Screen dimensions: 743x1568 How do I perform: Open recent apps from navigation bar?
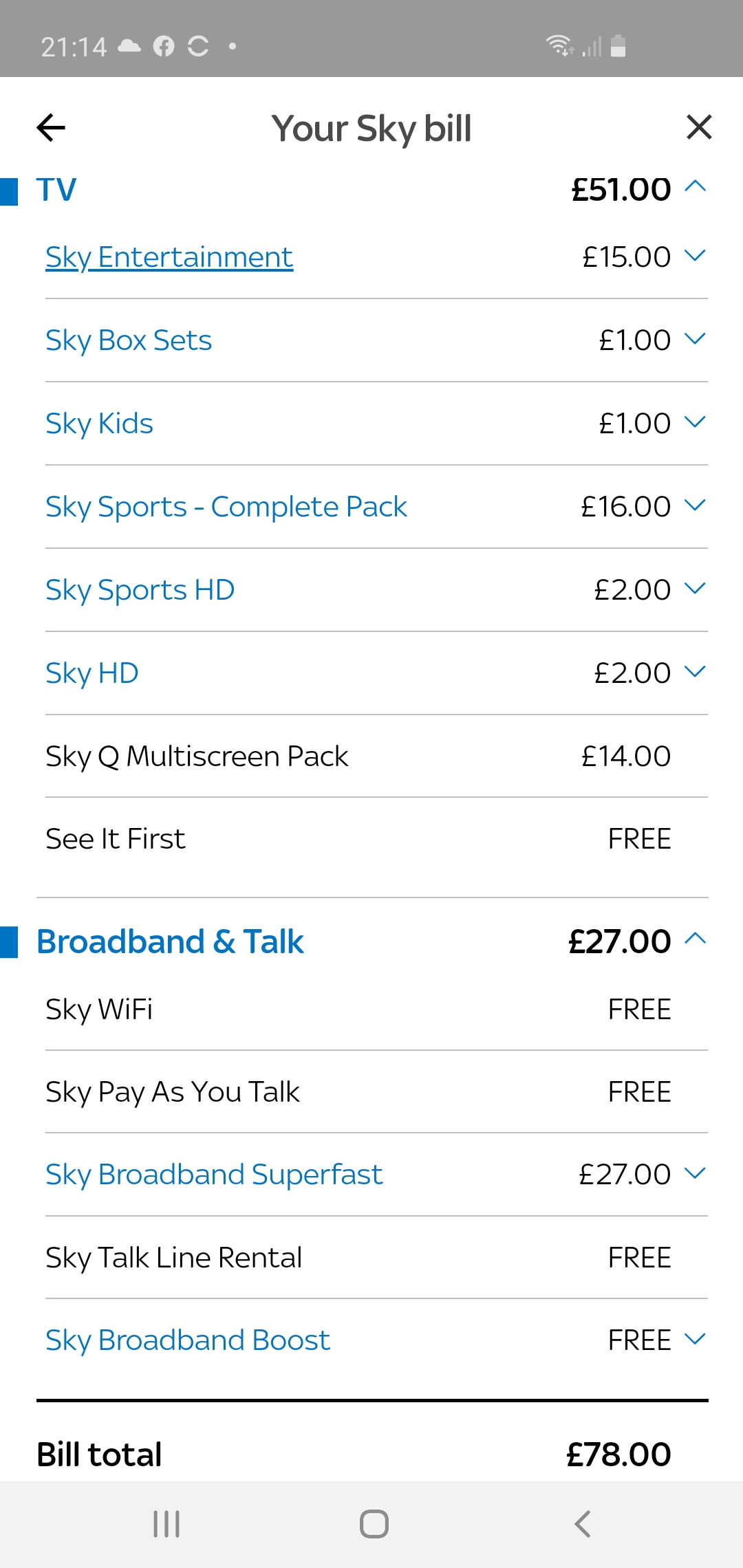coord(166,1524)
